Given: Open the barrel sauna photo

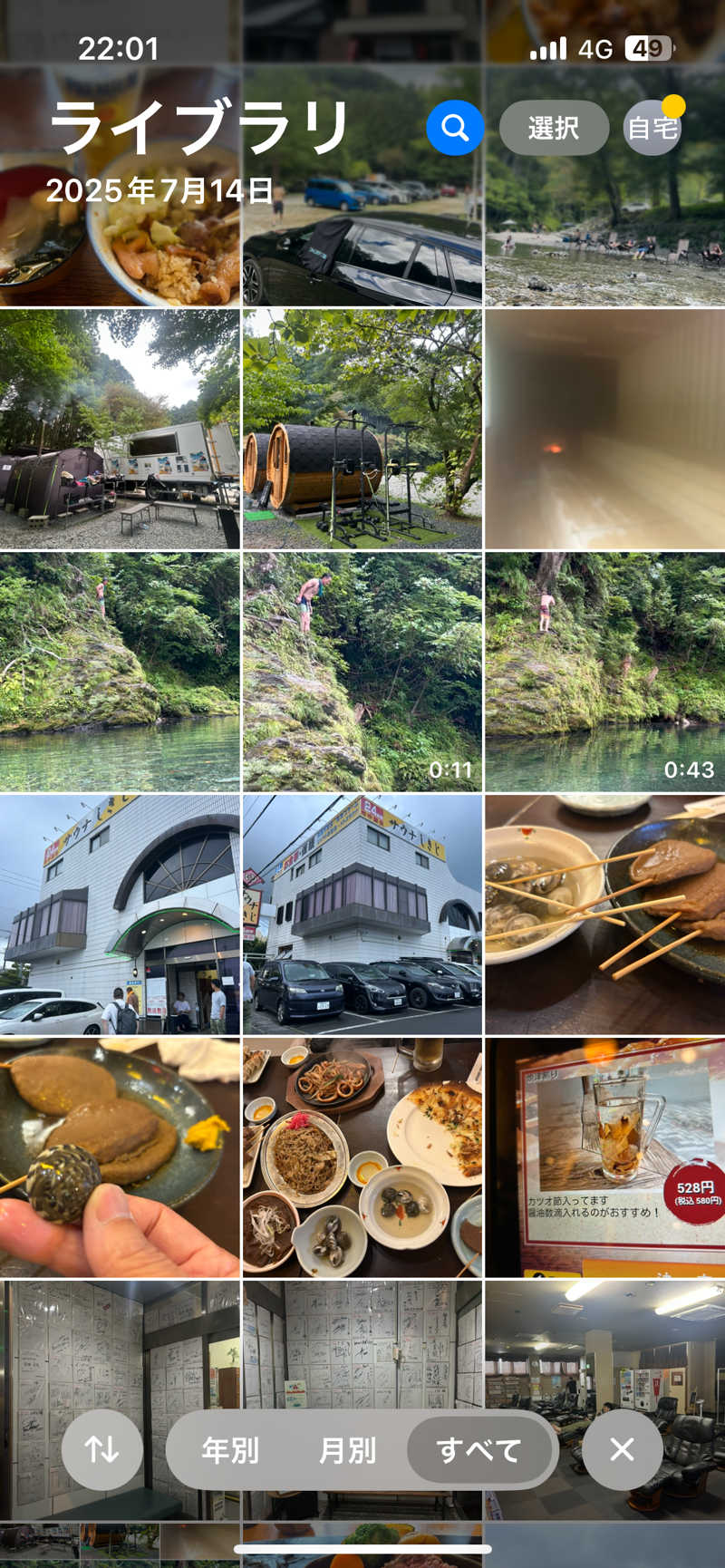Looking at the screenshot, I should pyautogui.click(x=362, y=427).
